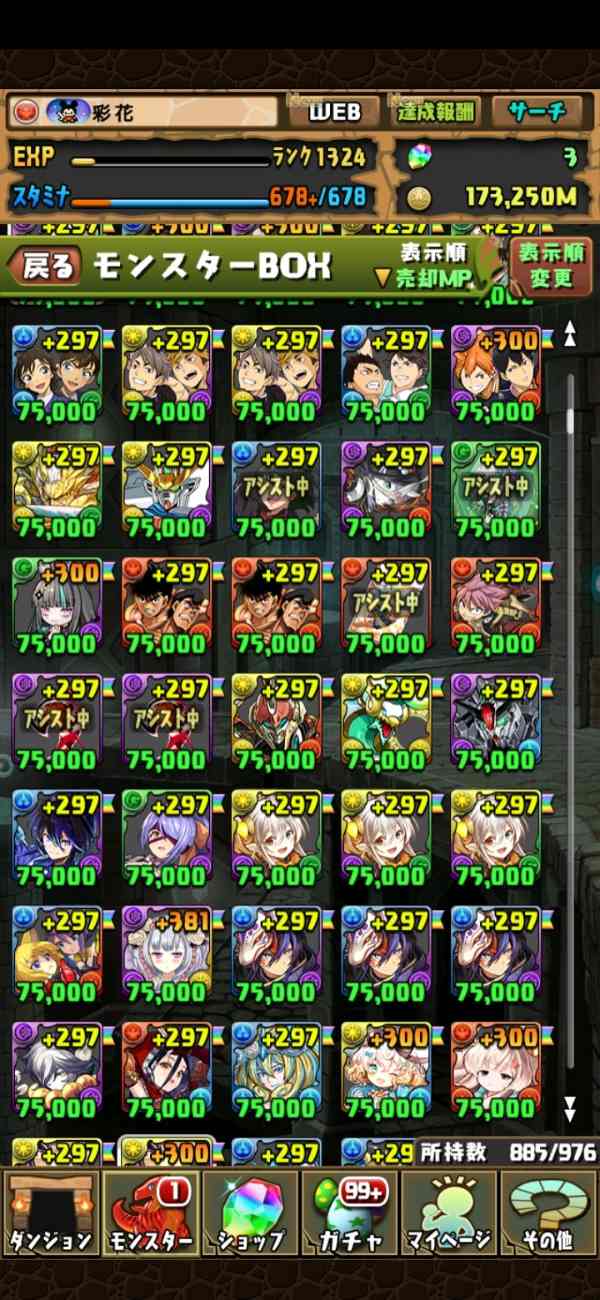Open the ガチャ tab

[349, 1212]
